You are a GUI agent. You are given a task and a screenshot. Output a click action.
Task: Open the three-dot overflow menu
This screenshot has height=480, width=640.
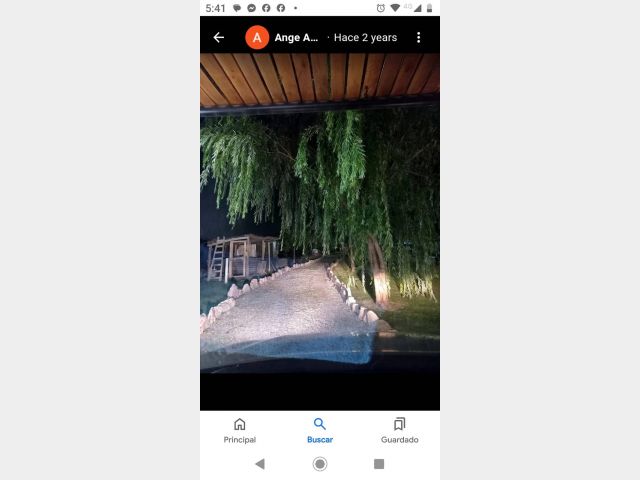coord(418,38)
